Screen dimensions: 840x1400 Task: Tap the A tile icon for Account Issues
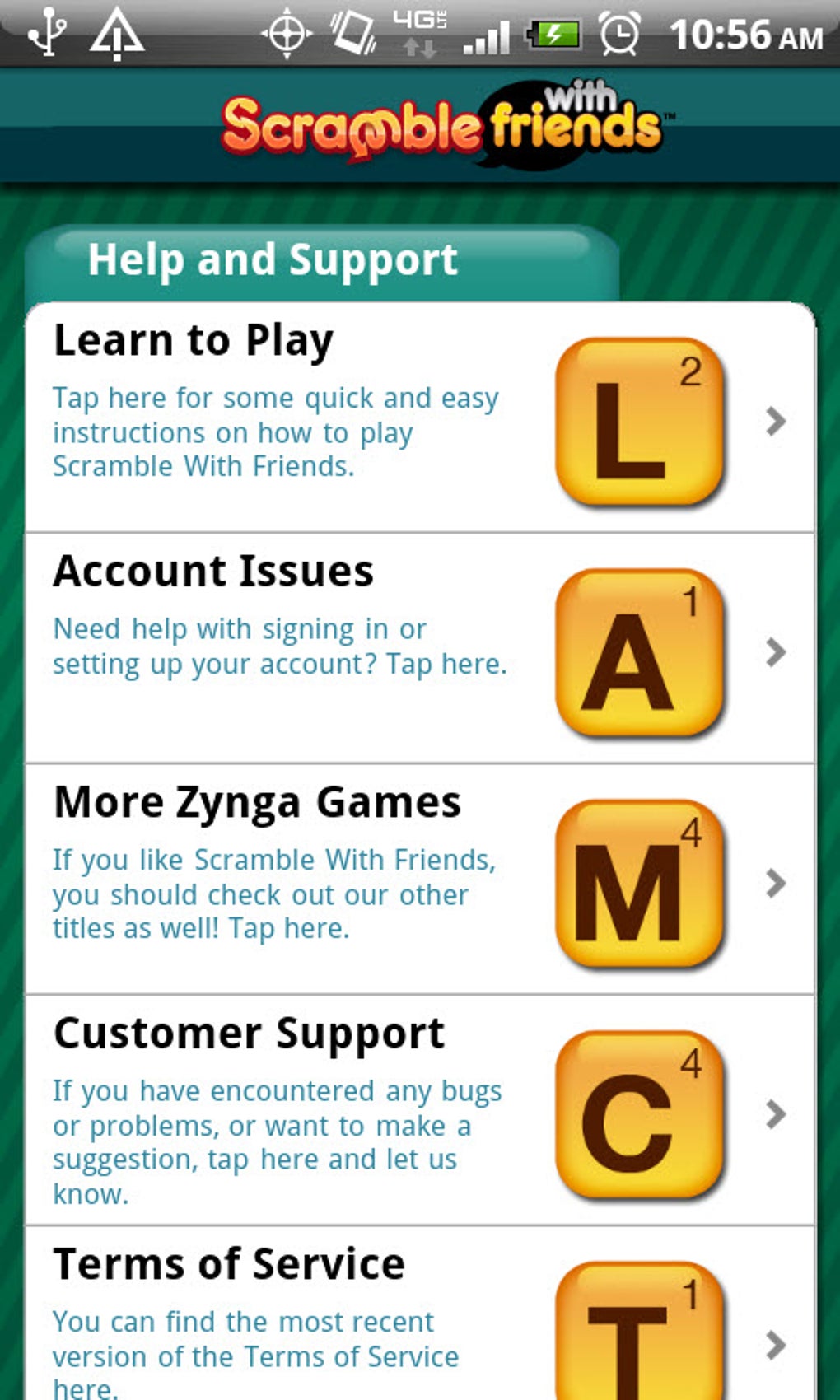tap(642, 655)
